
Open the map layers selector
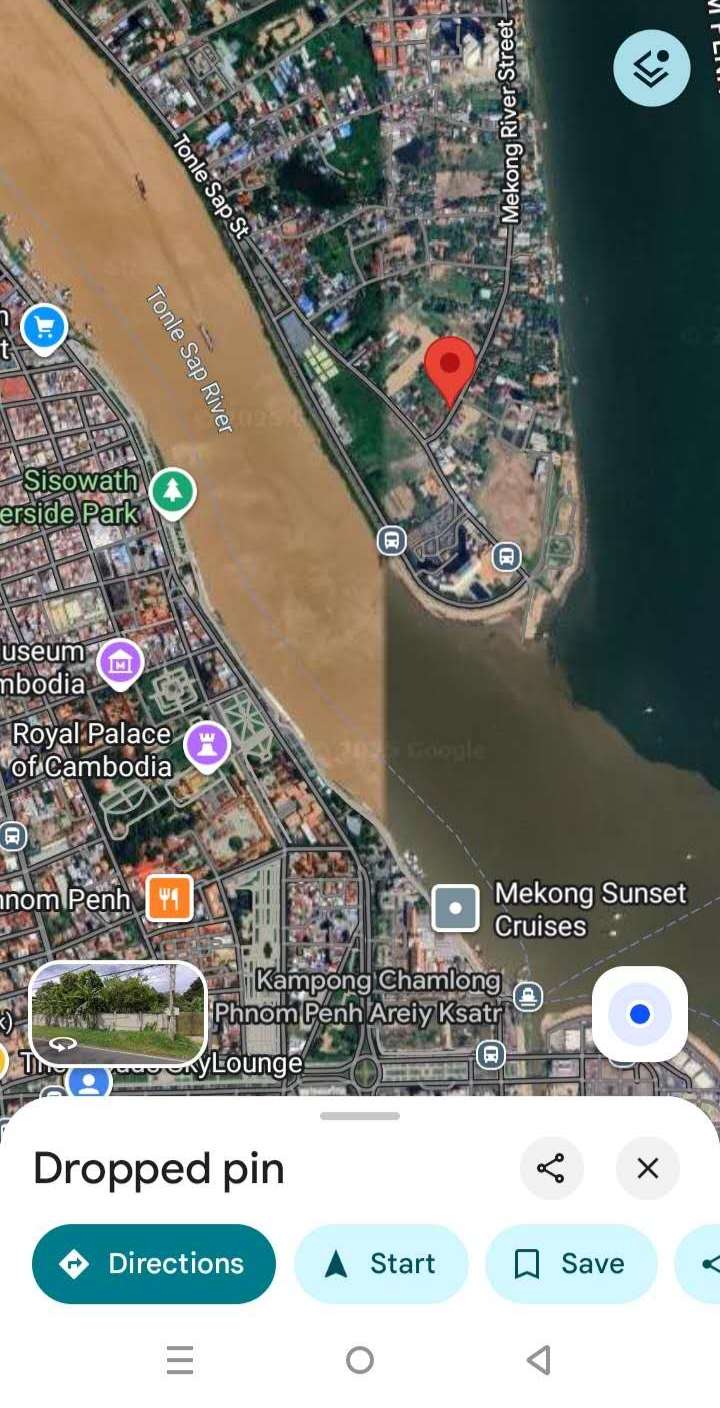coord(651,68)
